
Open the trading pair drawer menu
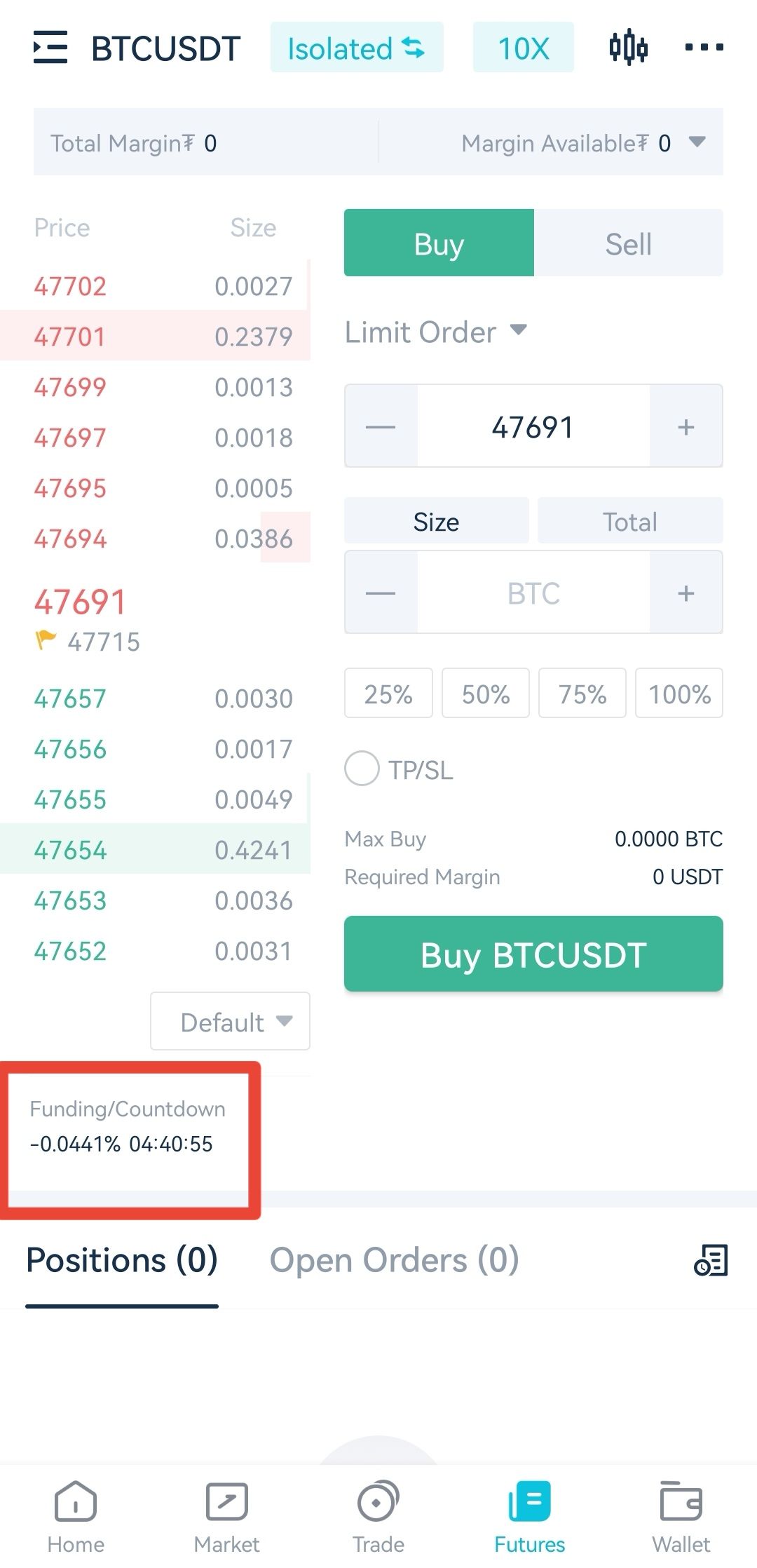[x=50, y=48]
